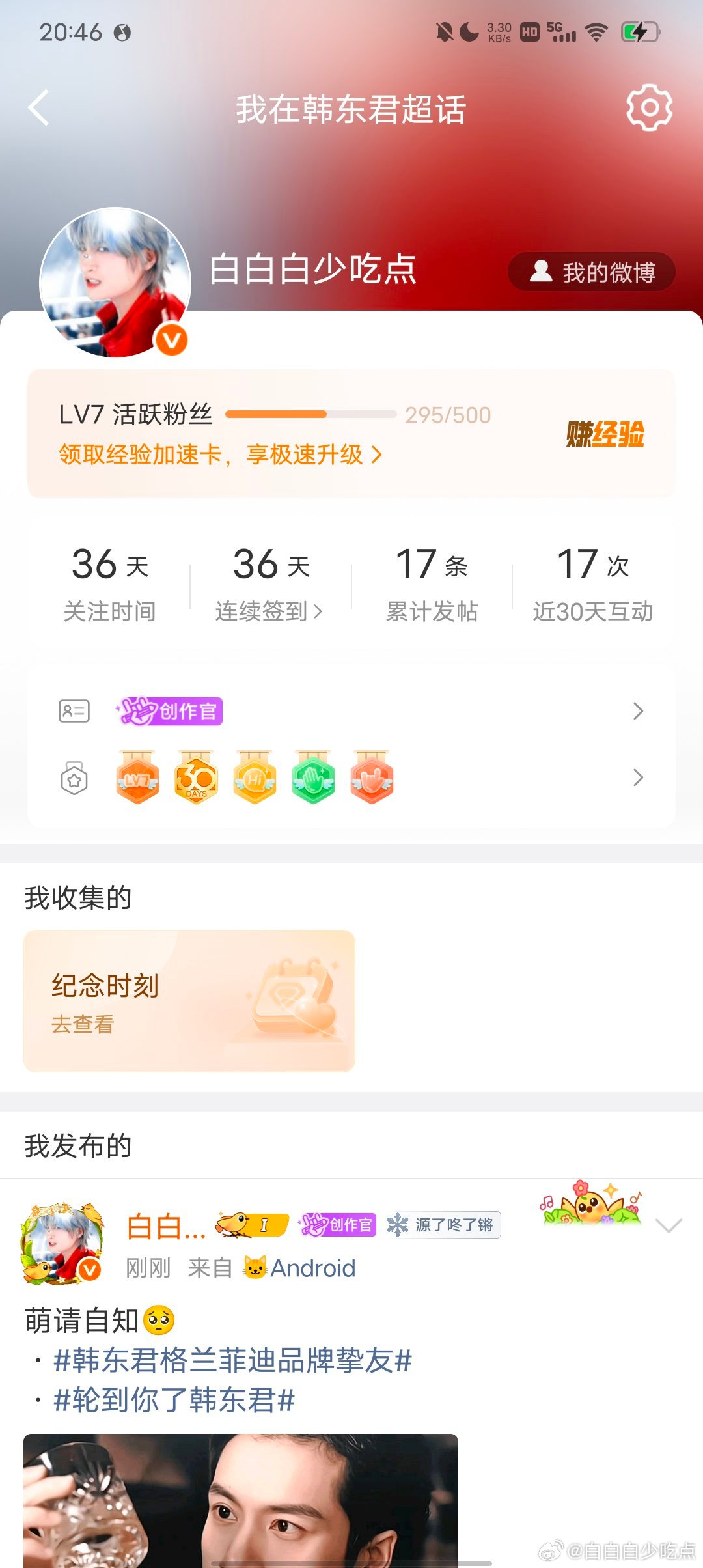Select the green hand-wave medal badge

pos(312,779)
